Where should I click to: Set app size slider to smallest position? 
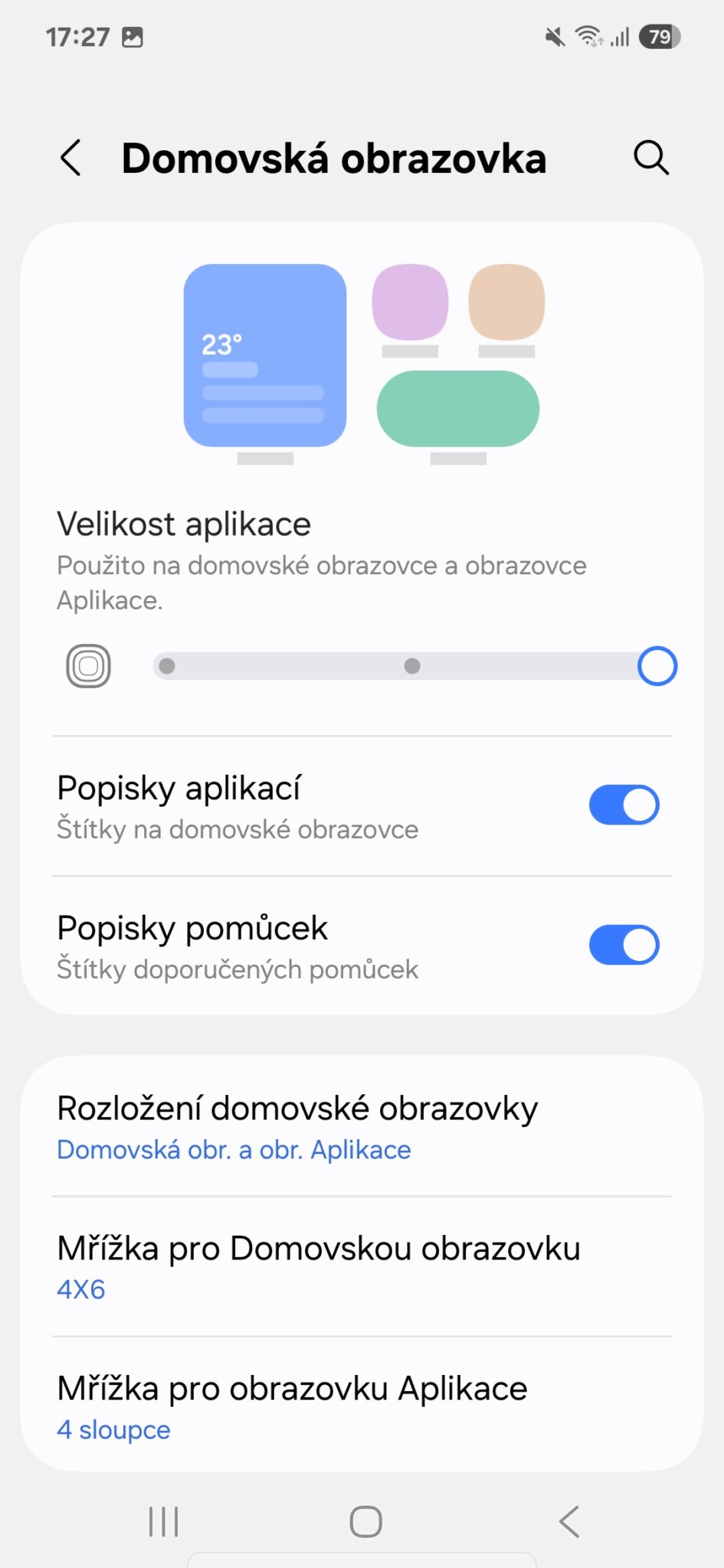[x=168, y=665]
